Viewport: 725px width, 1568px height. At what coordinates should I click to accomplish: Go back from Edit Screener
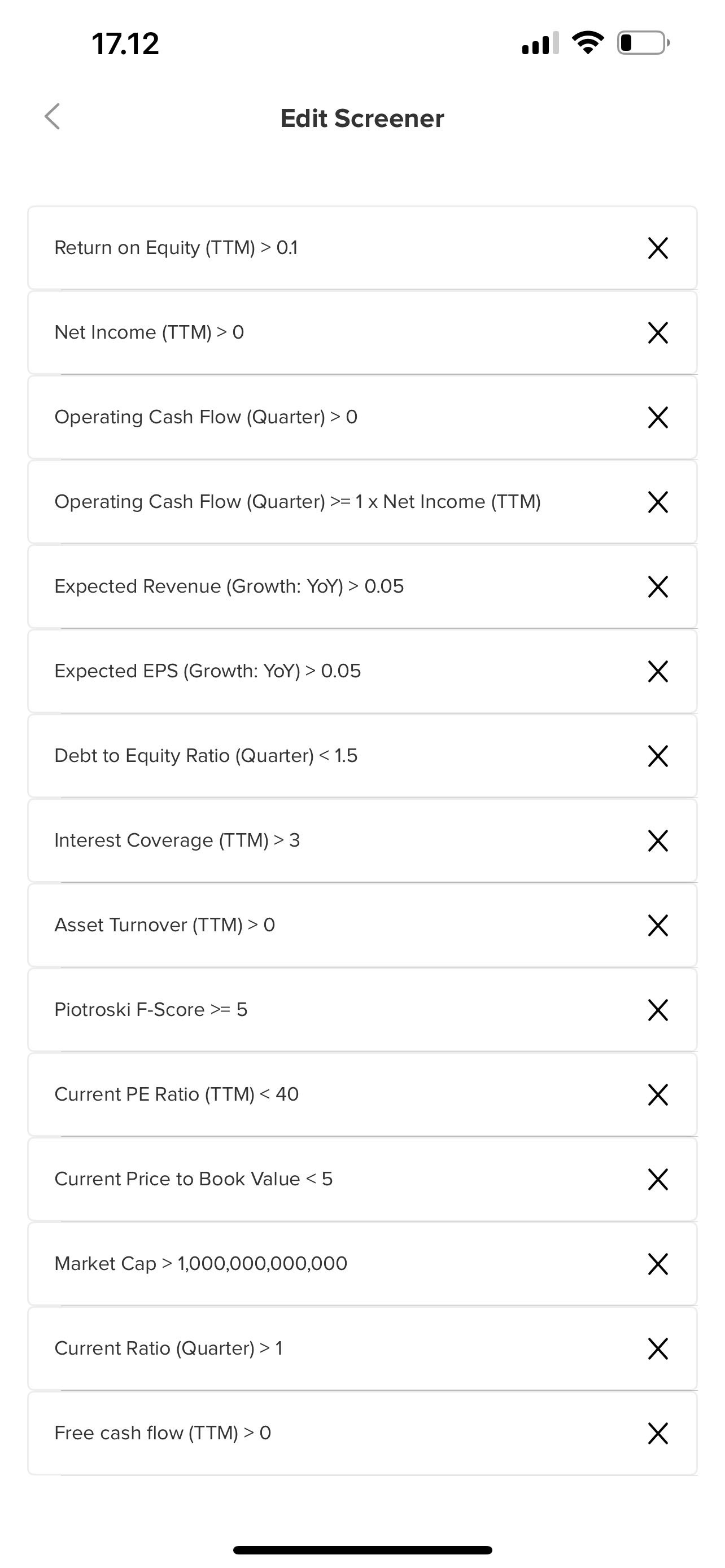click(53, 116)
